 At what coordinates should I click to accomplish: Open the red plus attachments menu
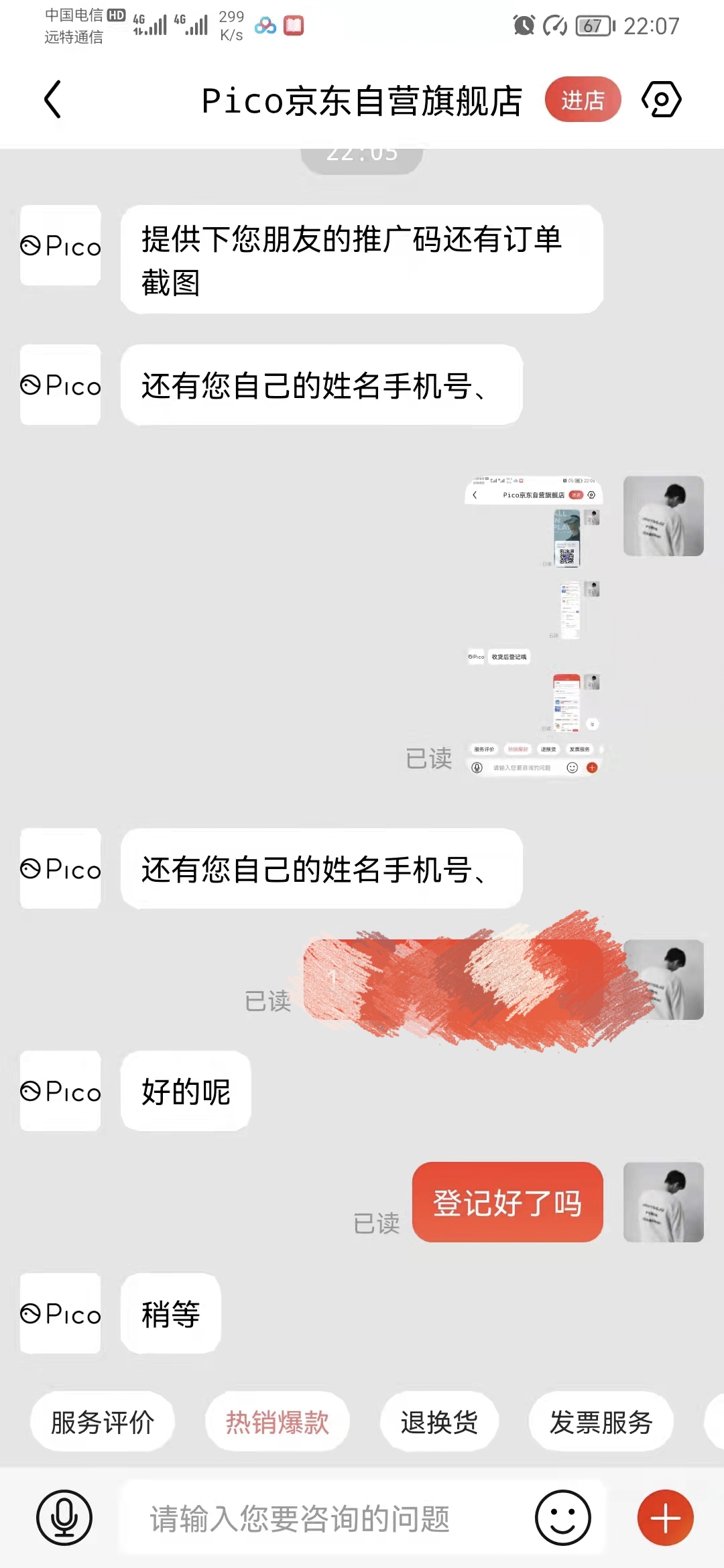665,1518
